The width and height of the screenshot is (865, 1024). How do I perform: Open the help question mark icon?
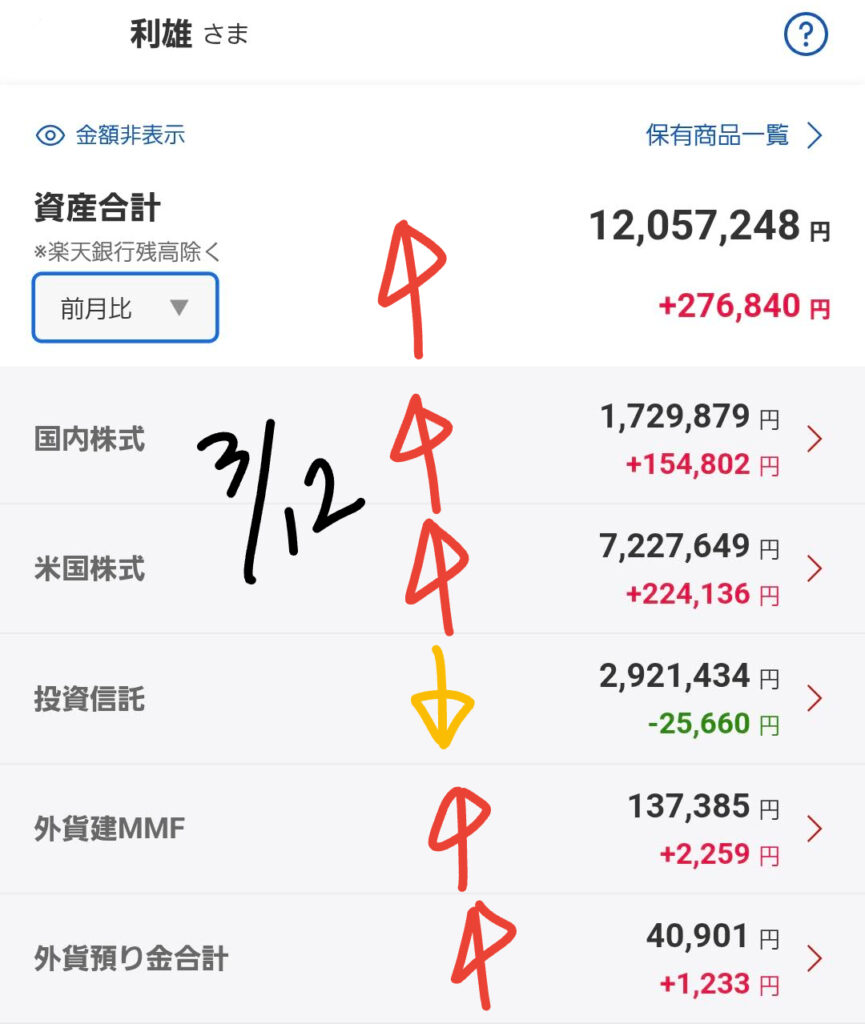(x=806, y=36)
